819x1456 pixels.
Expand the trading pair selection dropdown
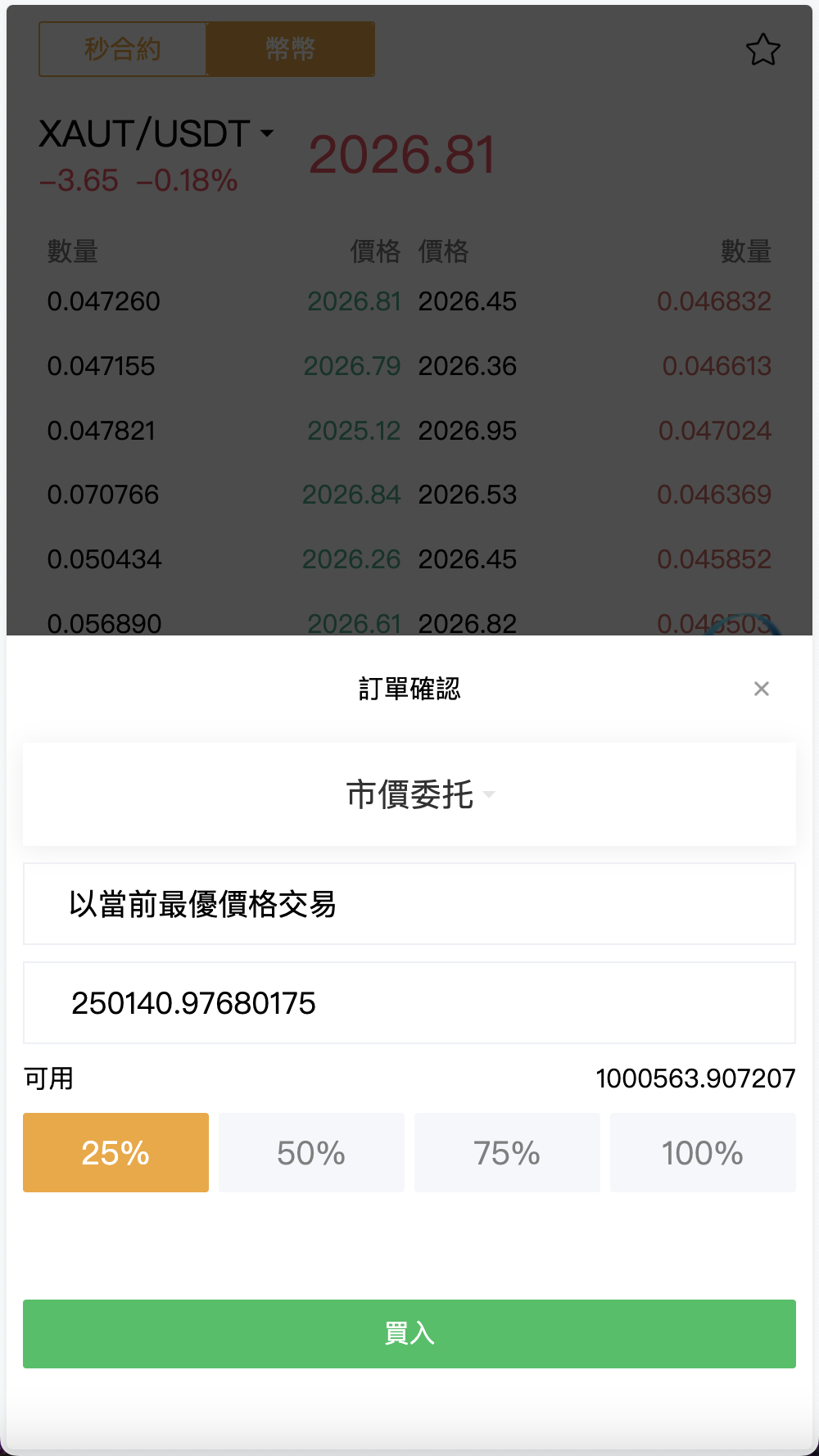(x=268, y=135)
